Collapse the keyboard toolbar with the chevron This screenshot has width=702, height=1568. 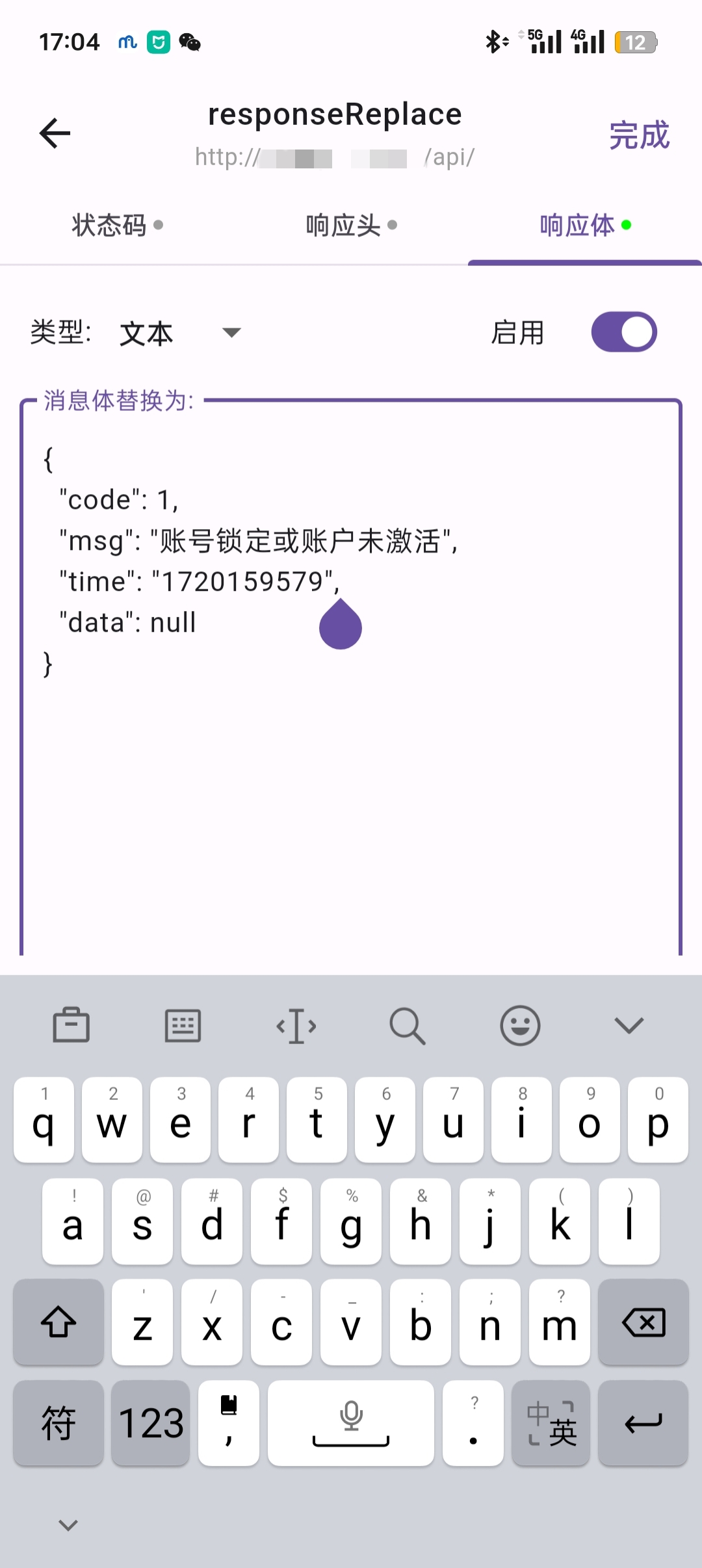coord(629,1026)
